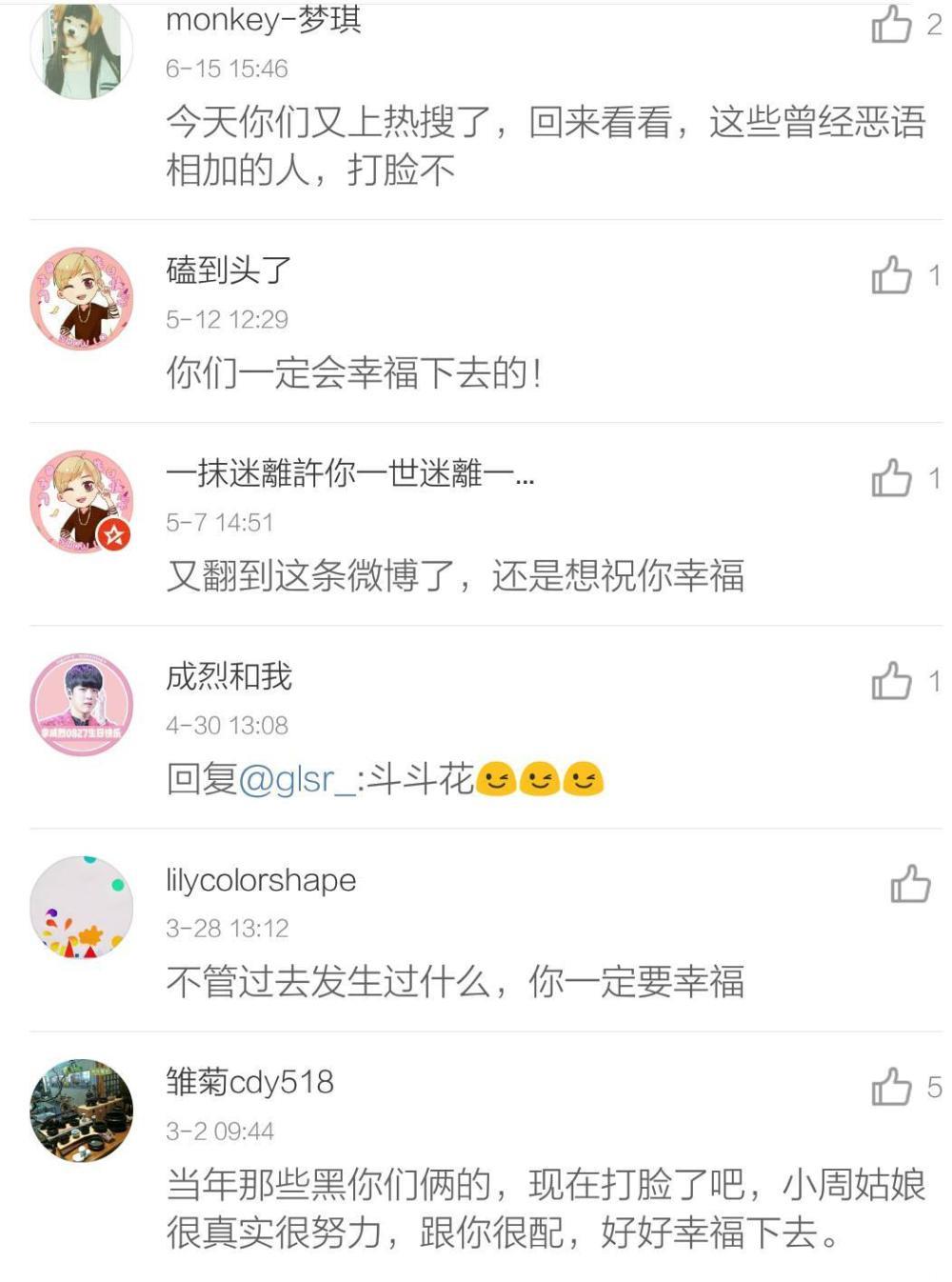Open username 一抹迷離許你一世迷離一...

349,473
